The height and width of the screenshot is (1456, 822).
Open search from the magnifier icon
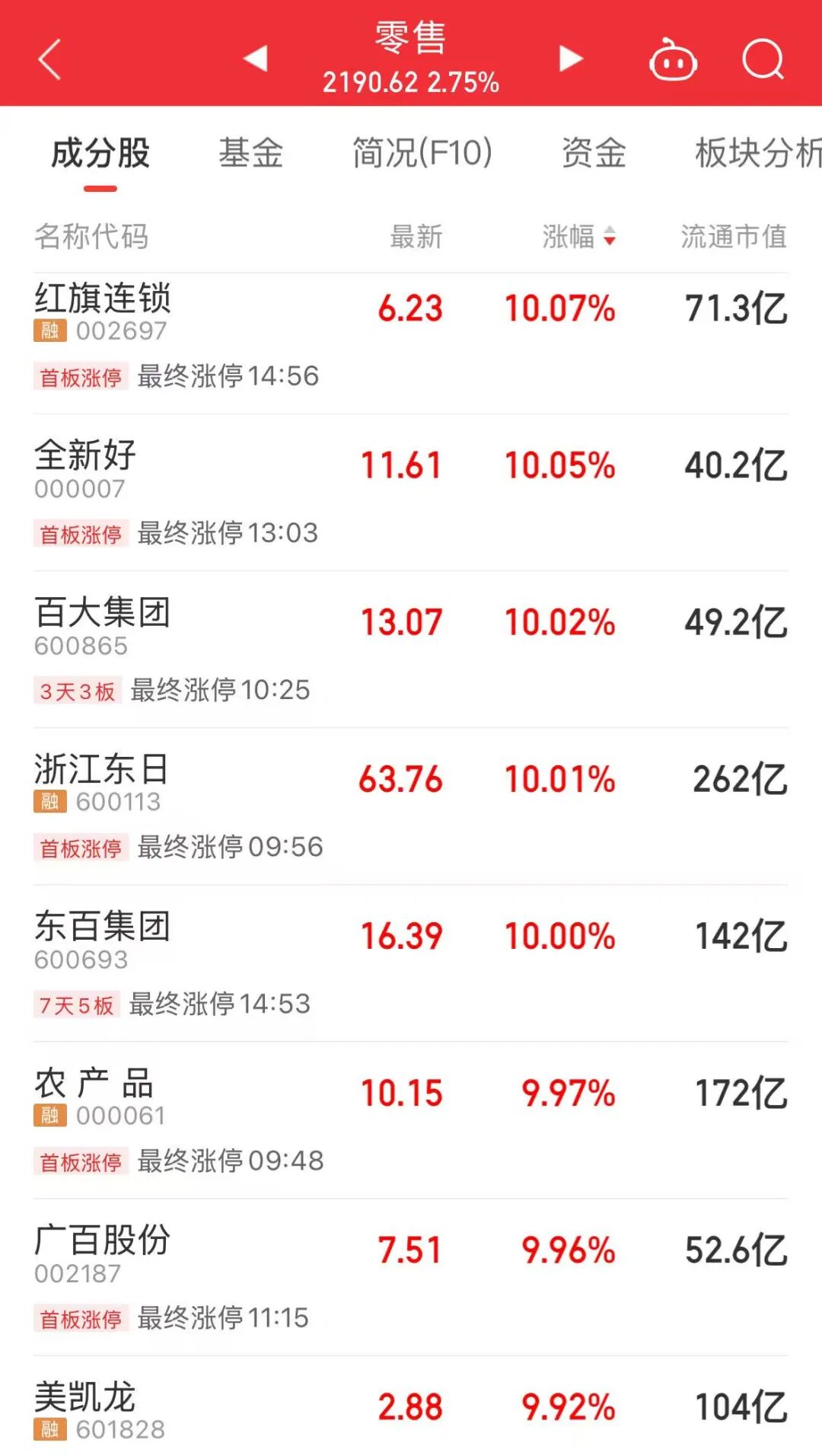(763, 59)
